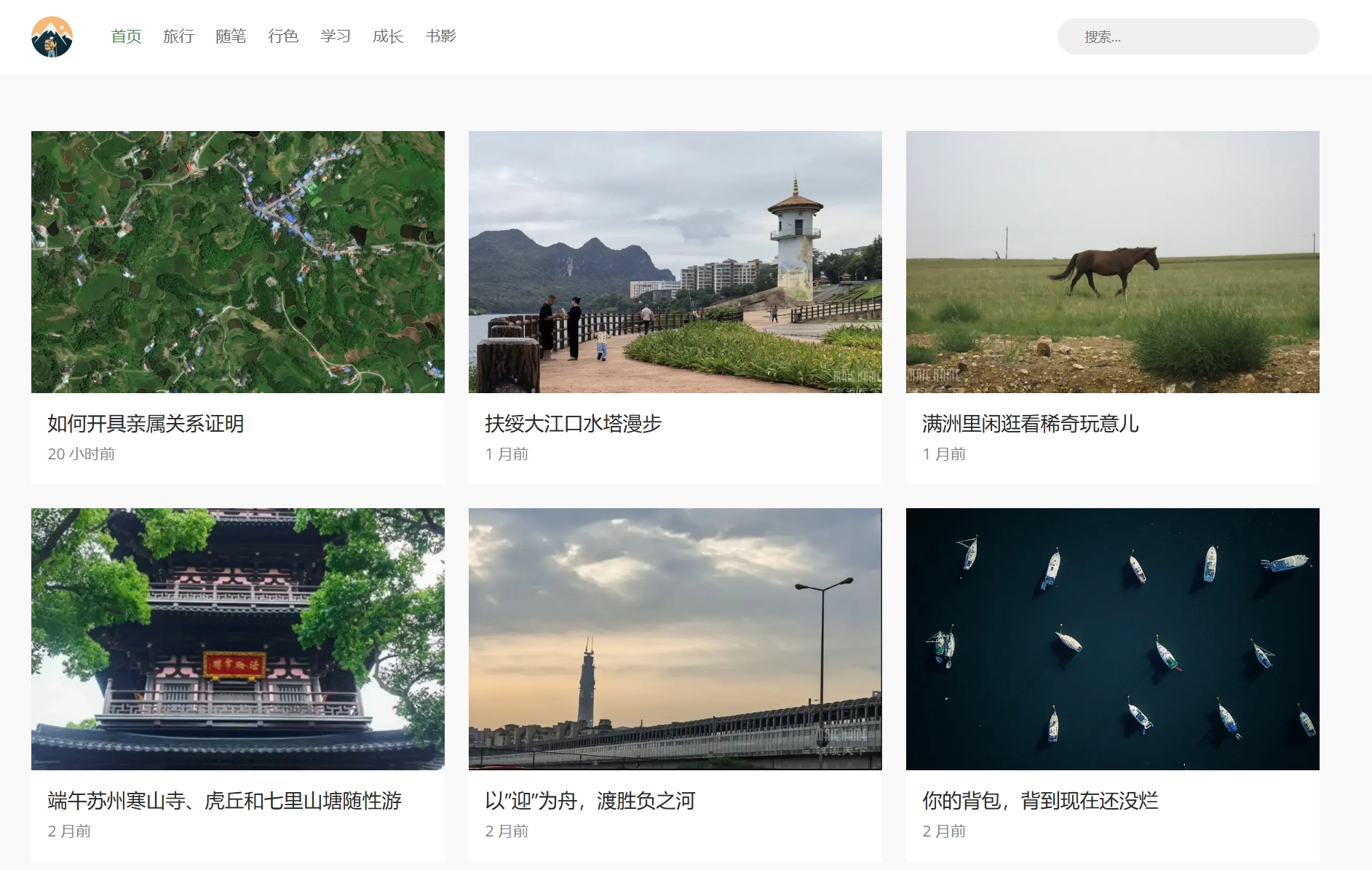Switch to the 成长 section

pos(388,36)
